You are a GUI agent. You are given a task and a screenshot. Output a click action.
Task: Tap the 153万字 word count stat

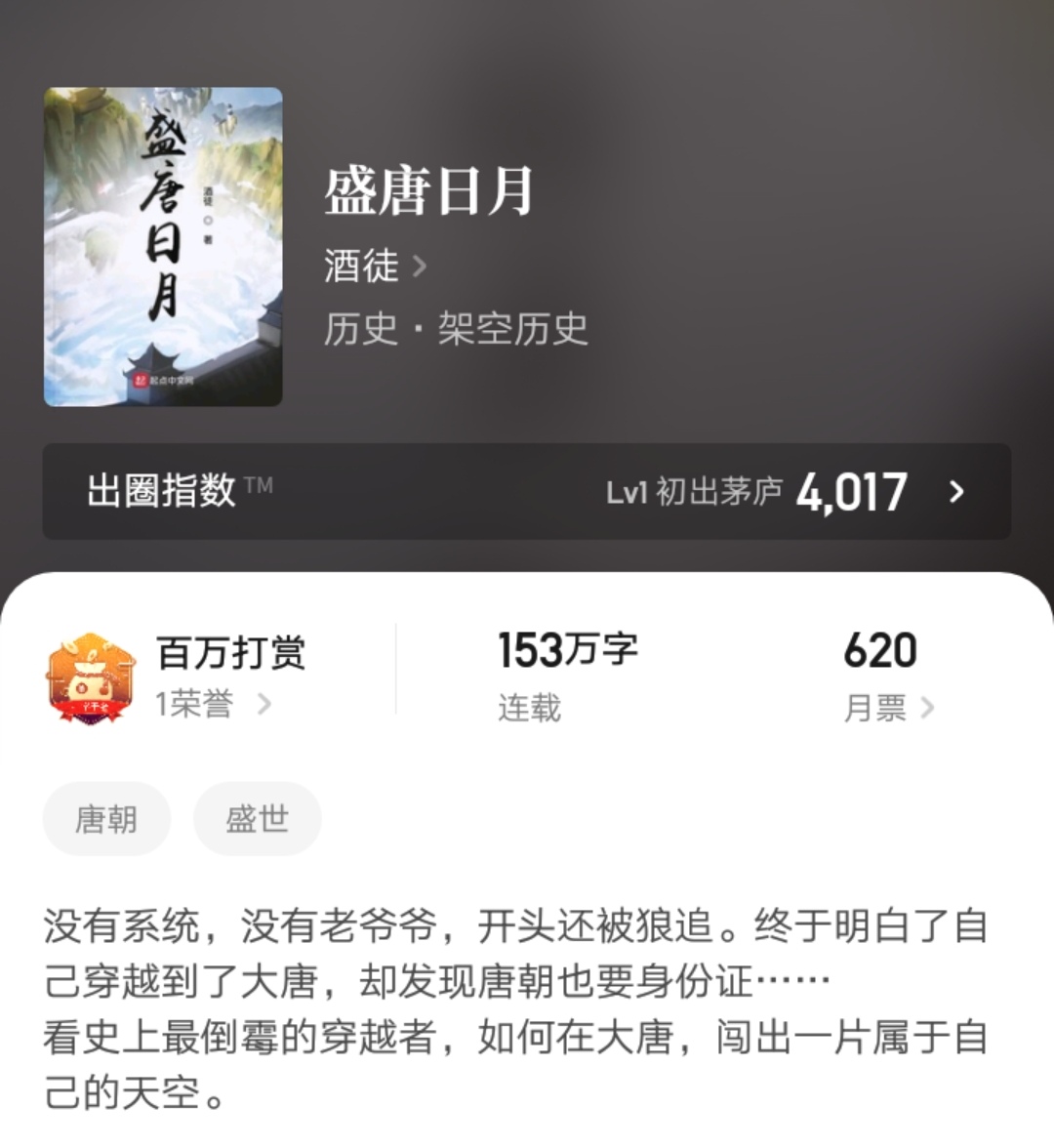pyautogui.click(x=570, y=649)
